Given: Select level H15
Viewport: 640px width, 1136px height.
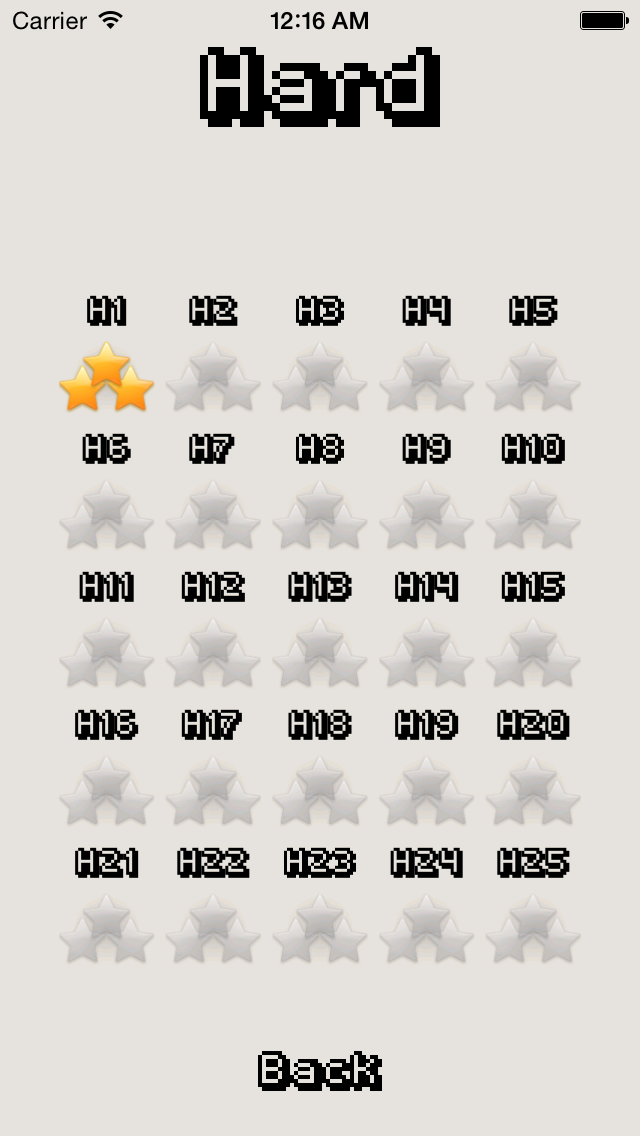Looking at the screenshot, I should (x=533, y=630).
